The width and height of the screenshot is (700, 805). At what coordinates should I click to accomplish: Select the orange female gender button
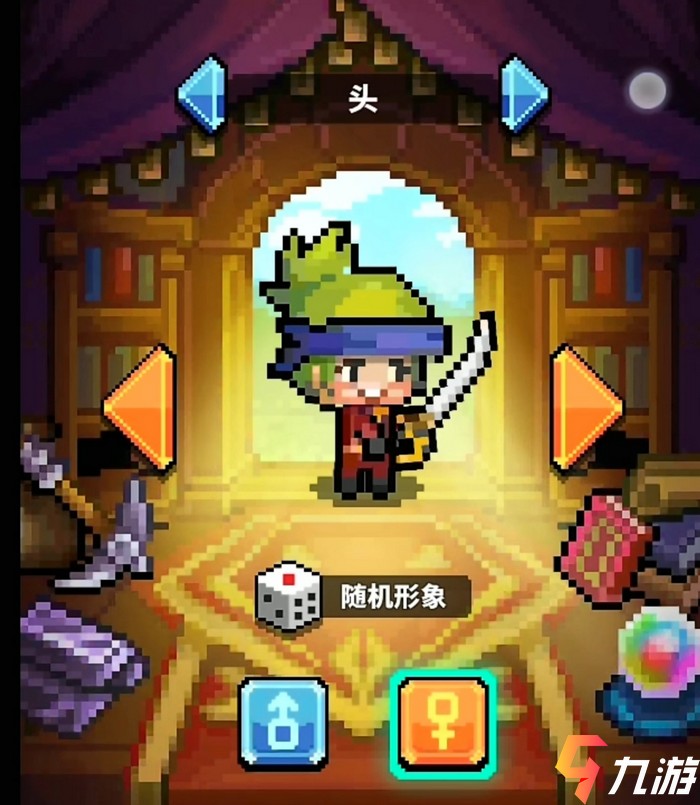[441, 722]
